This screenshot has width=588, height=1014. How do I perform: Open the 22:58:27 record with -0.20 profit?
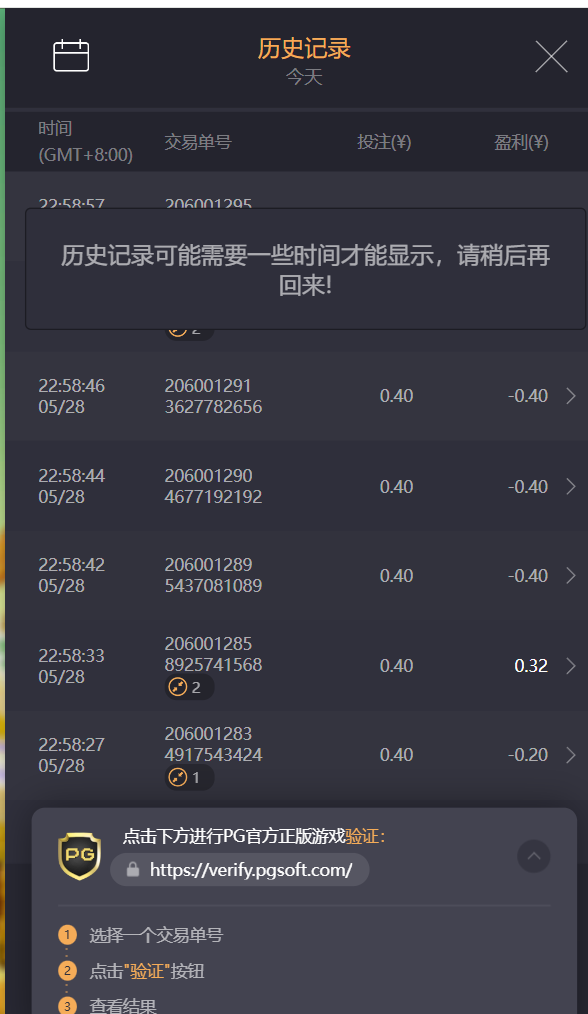[296, 755]
